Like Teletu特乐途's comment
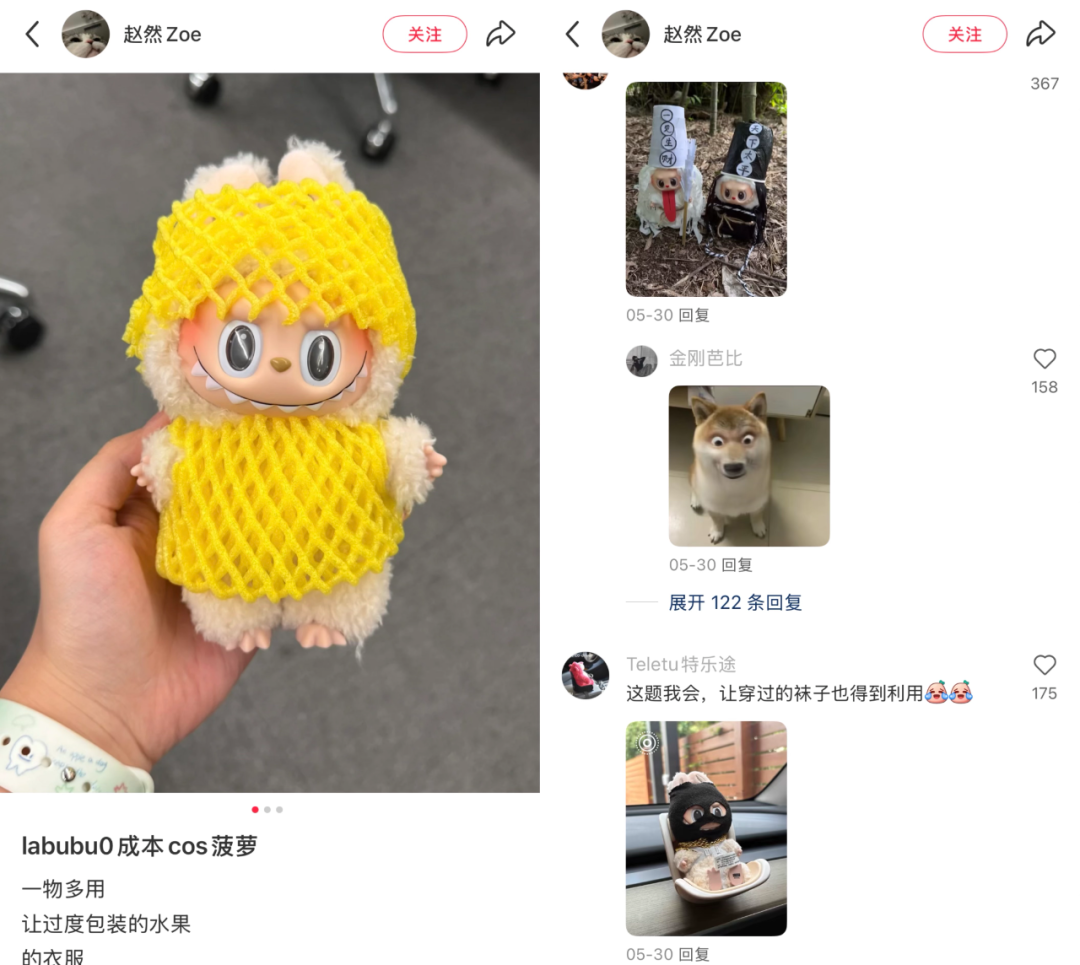Screen dimensions: 1080x965 (x=1044, y=665)
